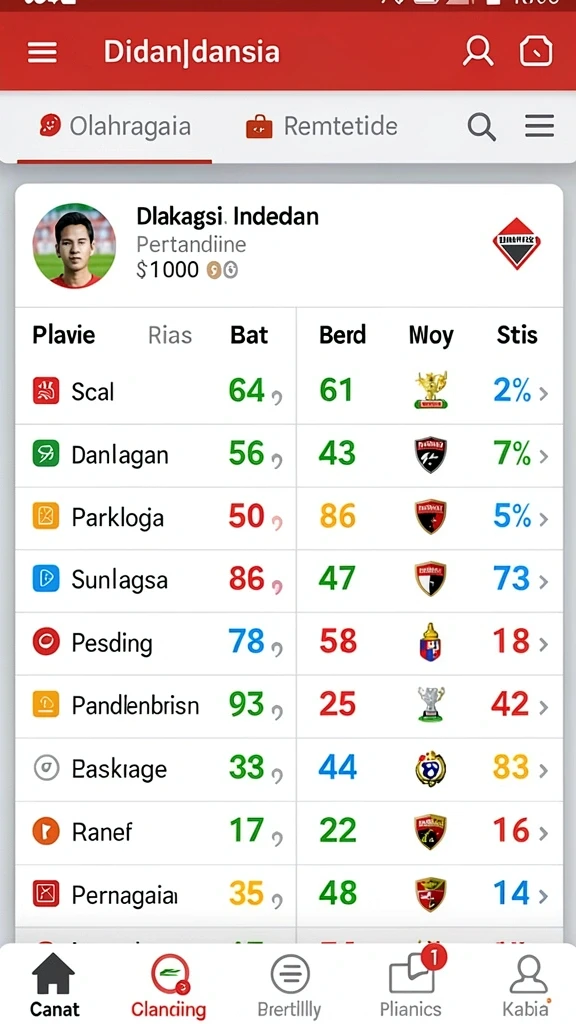Switch to the Clanding tab
Screen dimensions: 576x1024
tap(168, 985)
